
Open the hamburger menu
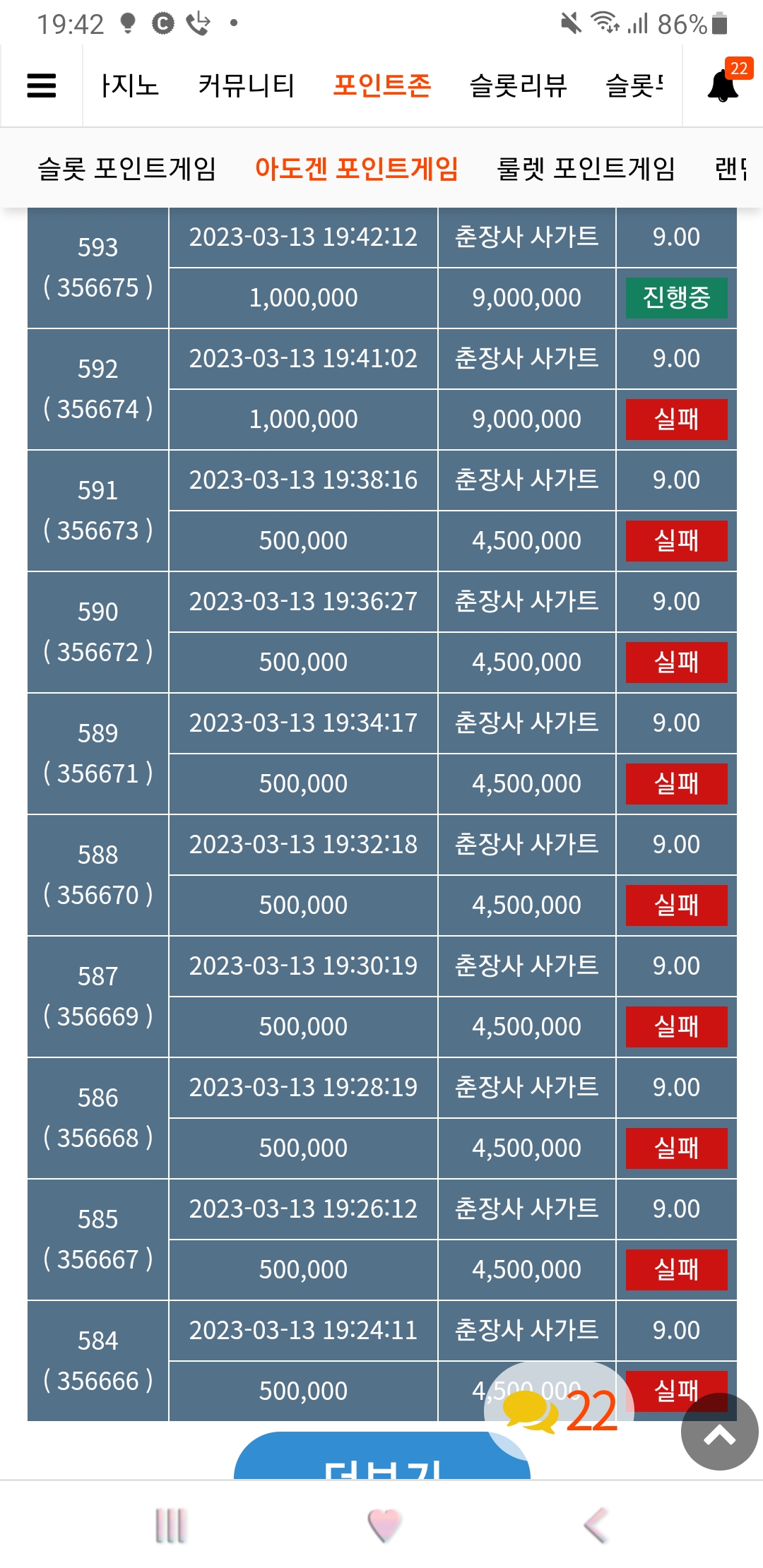click(x=41, y=85)
